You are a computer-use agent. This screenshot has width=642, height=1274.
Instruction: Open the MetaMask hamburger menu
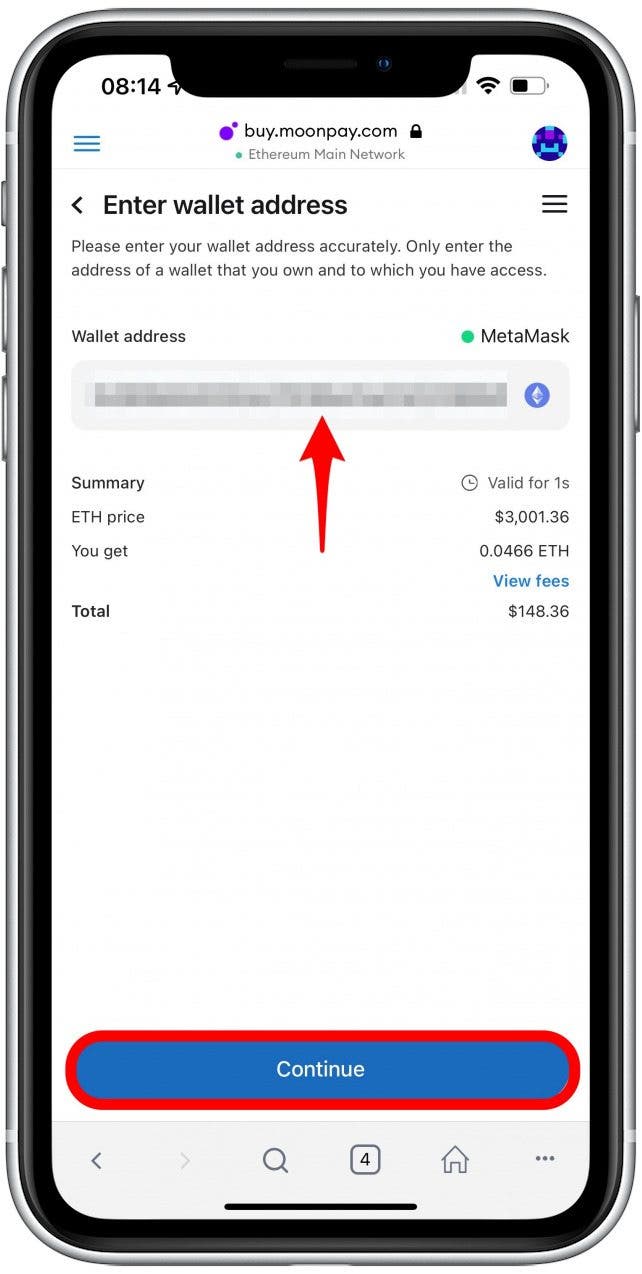point(87,144)
